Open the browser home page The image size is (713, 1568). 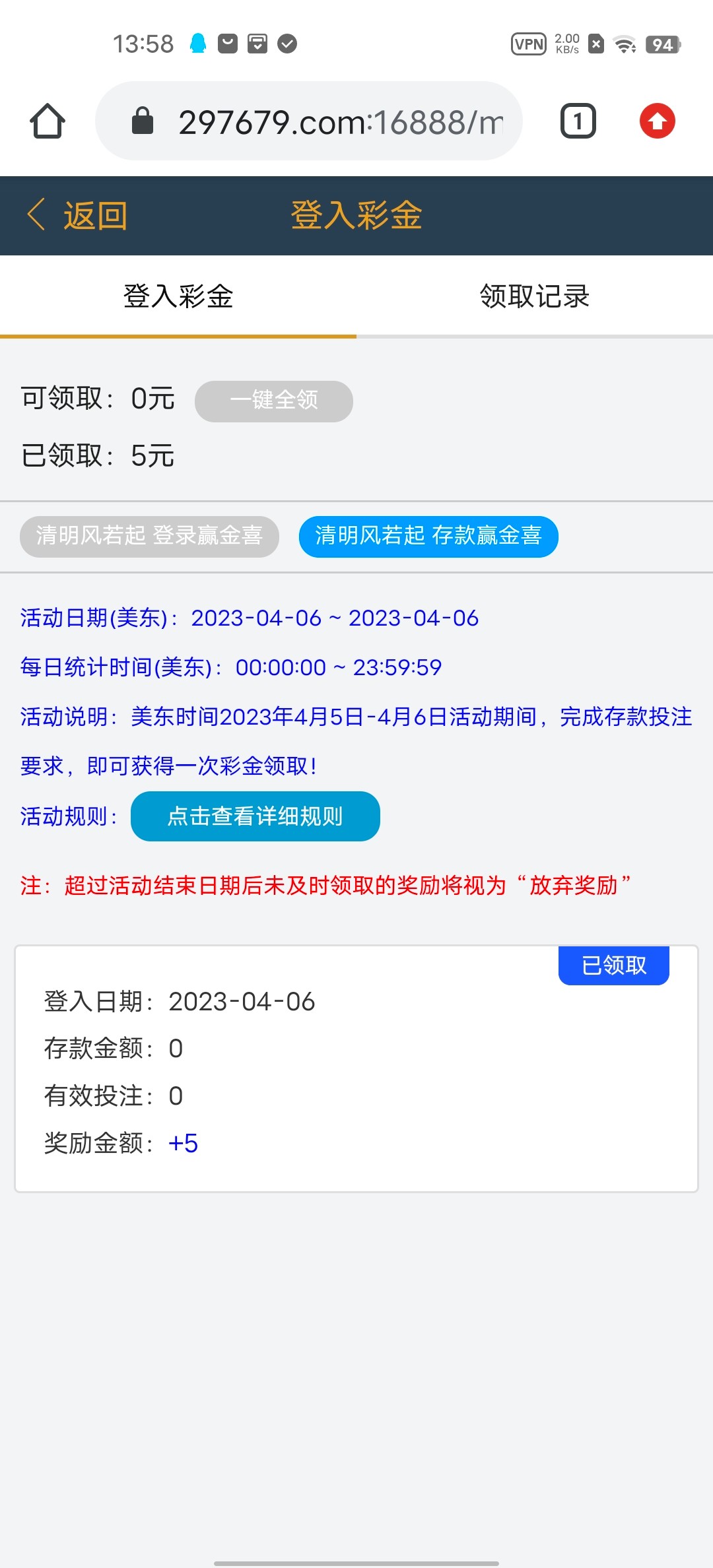[x=48, y=121]
